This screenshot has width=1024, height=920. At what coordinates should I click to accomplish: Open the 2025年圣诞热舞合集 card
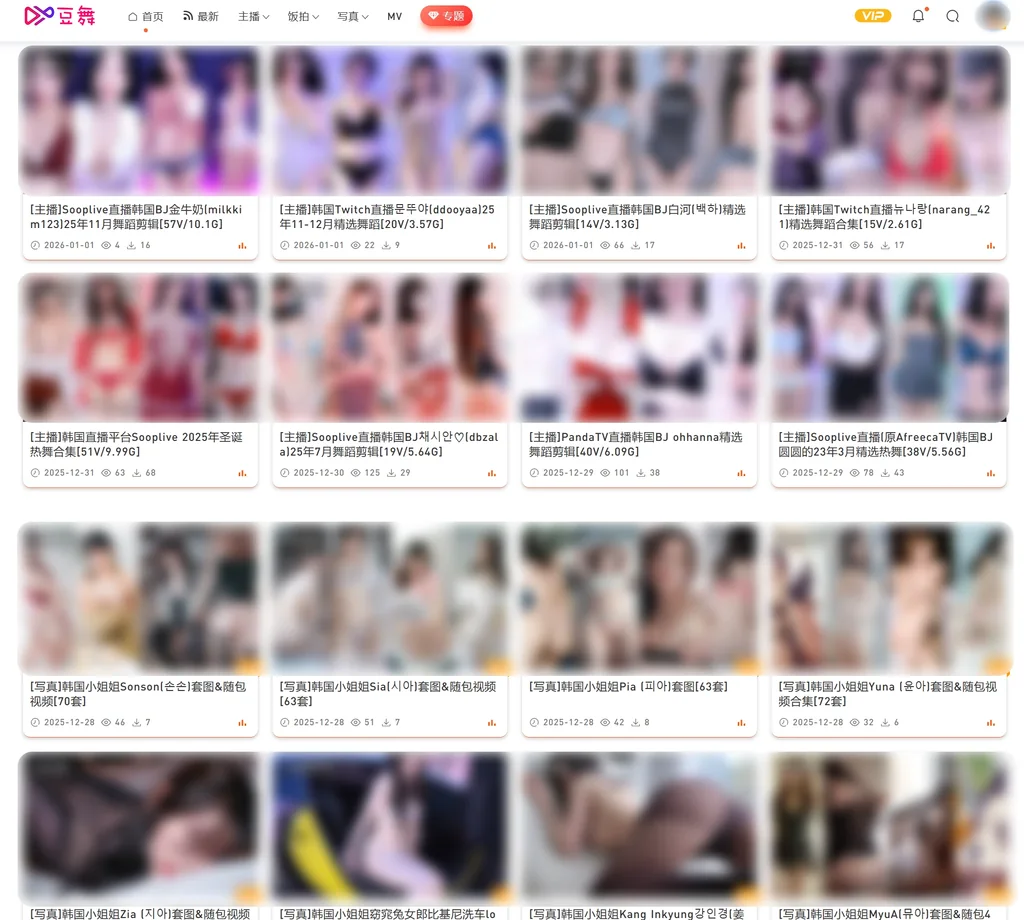(x=137, y=444)
